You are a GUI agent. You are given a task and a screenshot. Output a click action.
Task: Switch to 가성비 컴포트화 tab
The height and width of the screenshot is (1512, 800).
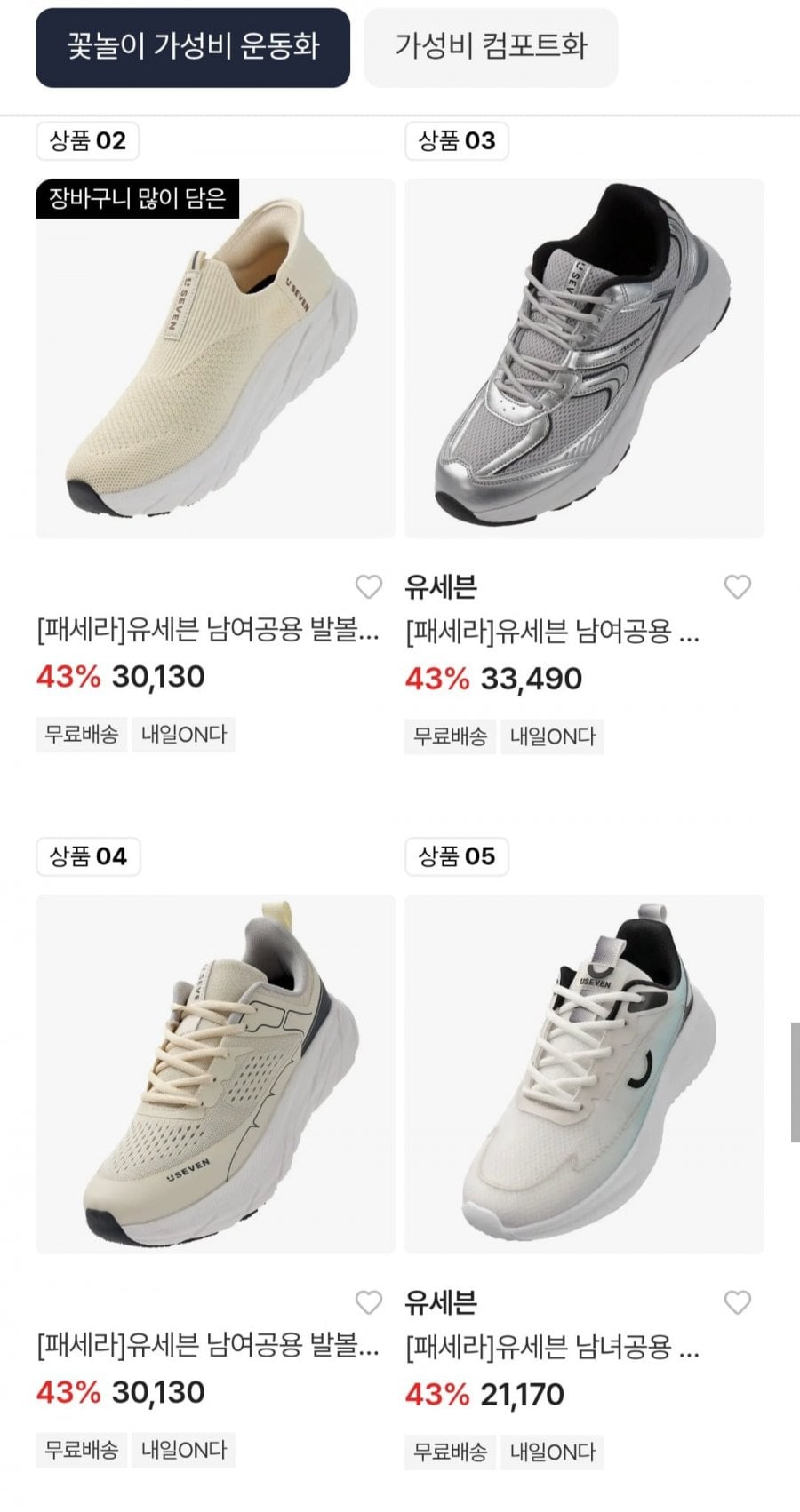[491, 48]
